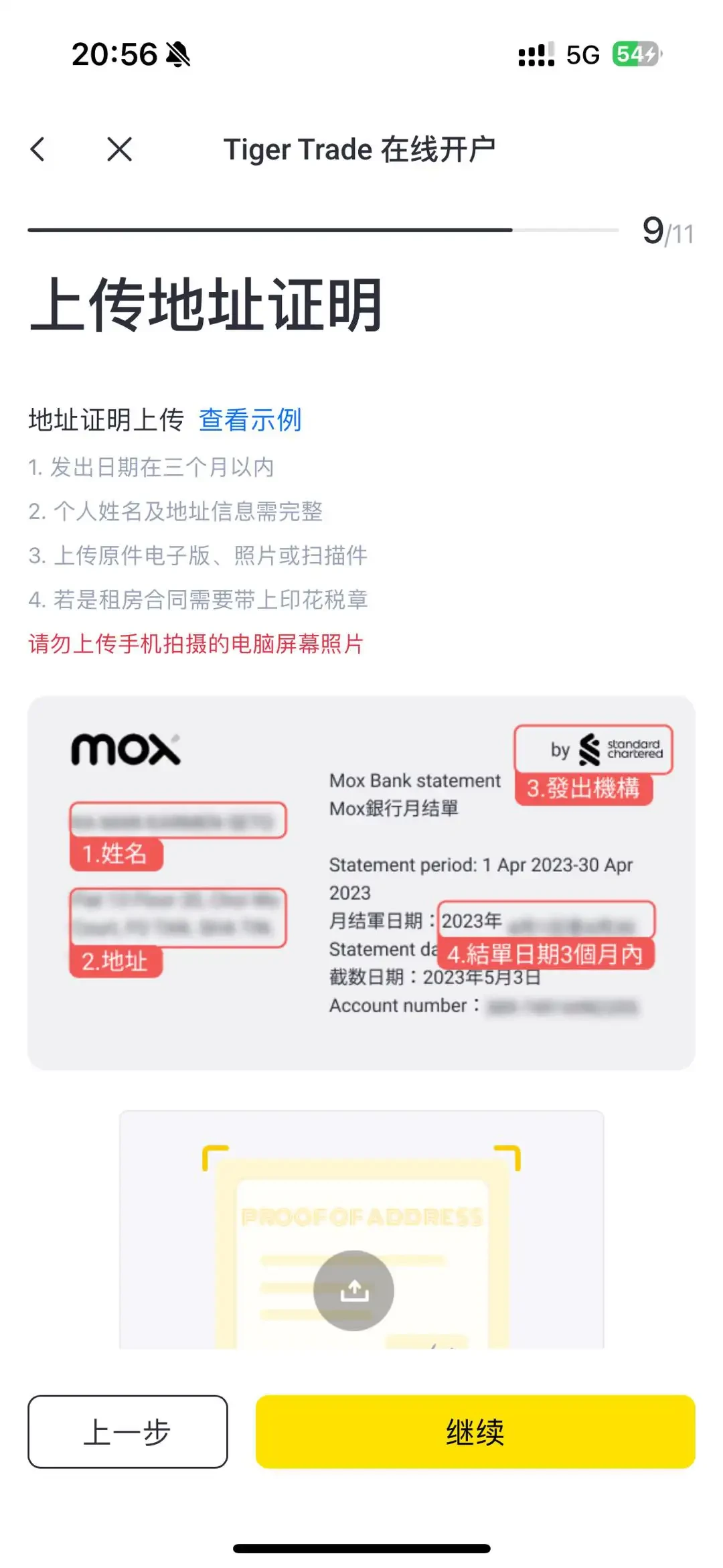The width and height of the screenshot is (723, 1568).
Task: Go back using the top-left arrow
Action: (38, 149)
